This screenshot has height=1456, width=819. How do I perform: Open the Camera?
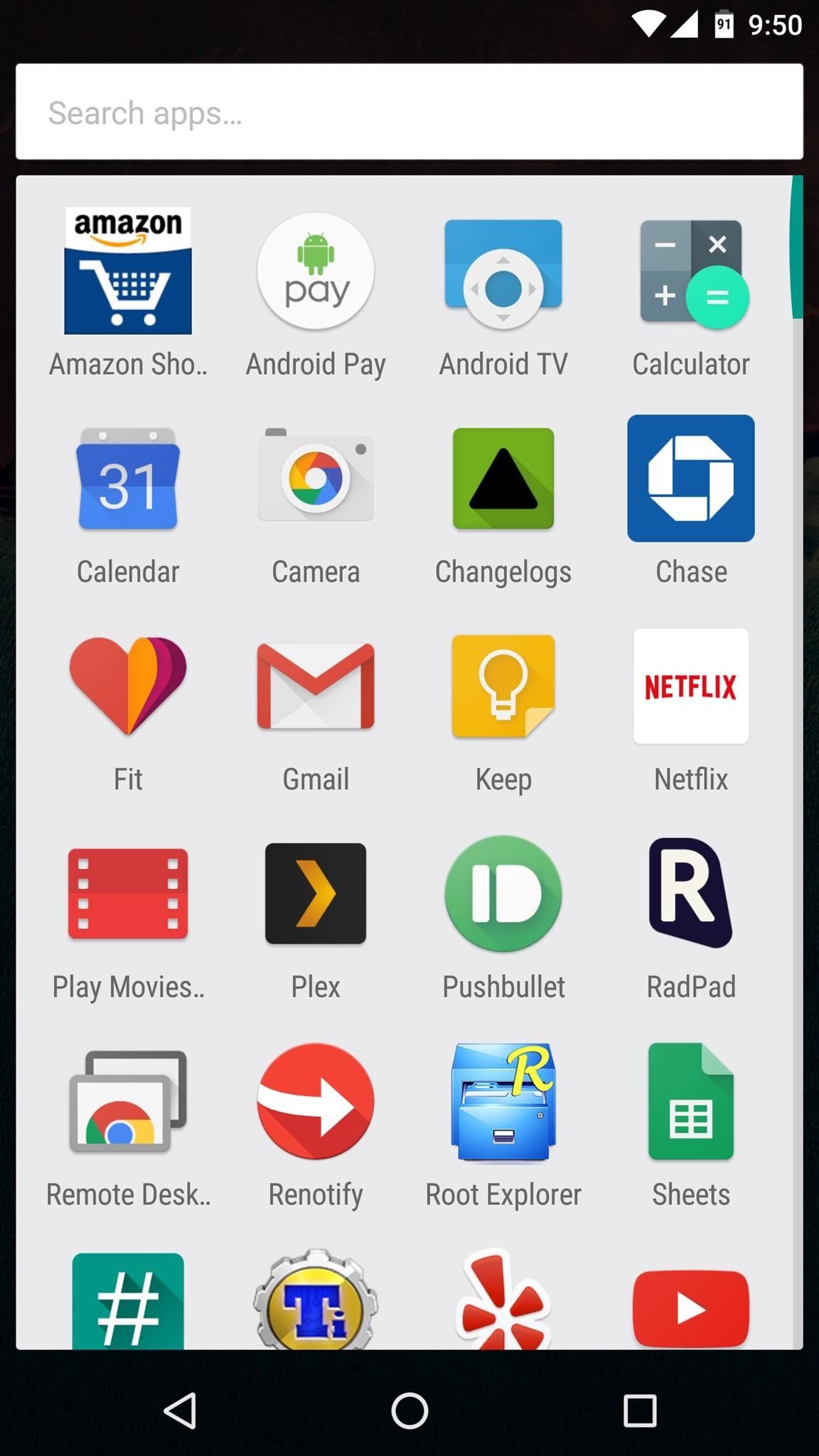(316, 478)
